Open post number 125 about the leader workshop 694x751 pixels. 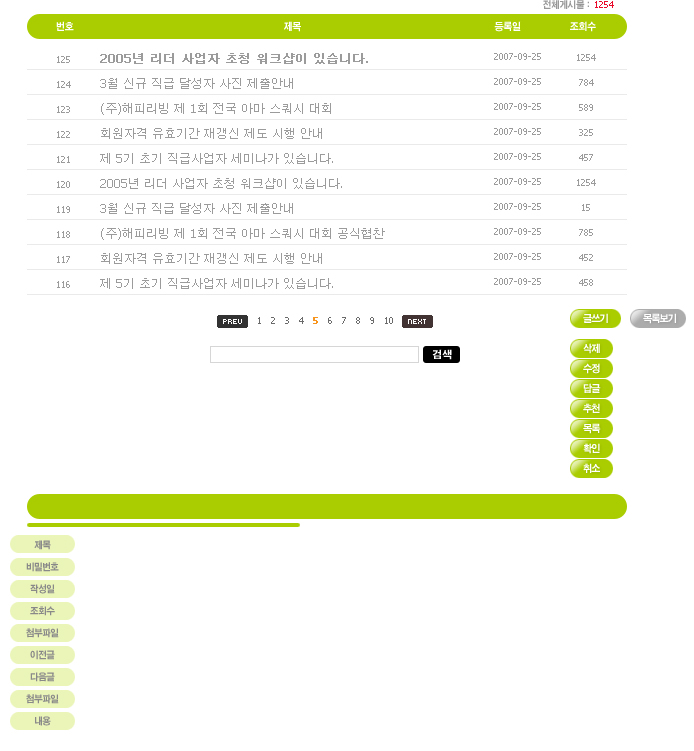coord(234,59)
